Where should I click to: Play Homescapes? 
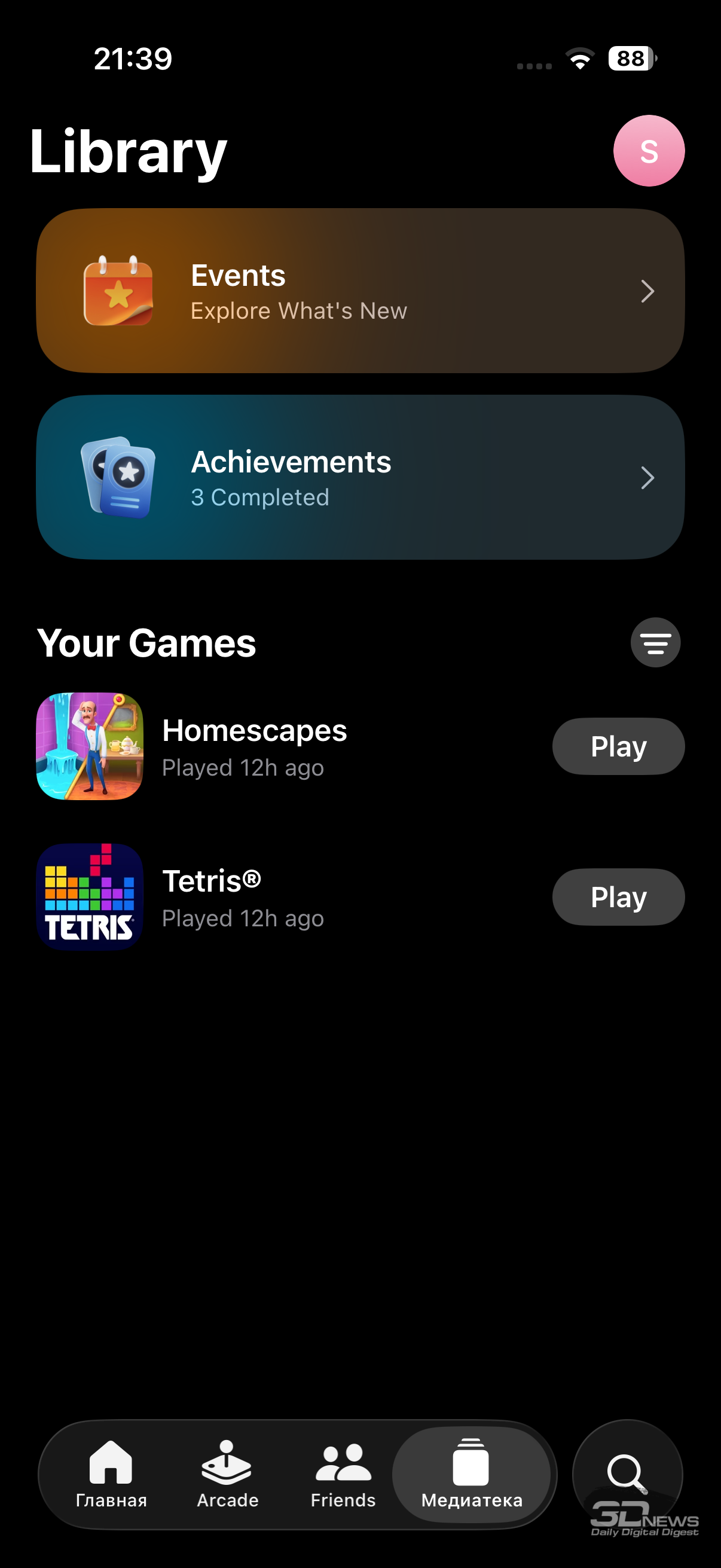click(618, 746)
